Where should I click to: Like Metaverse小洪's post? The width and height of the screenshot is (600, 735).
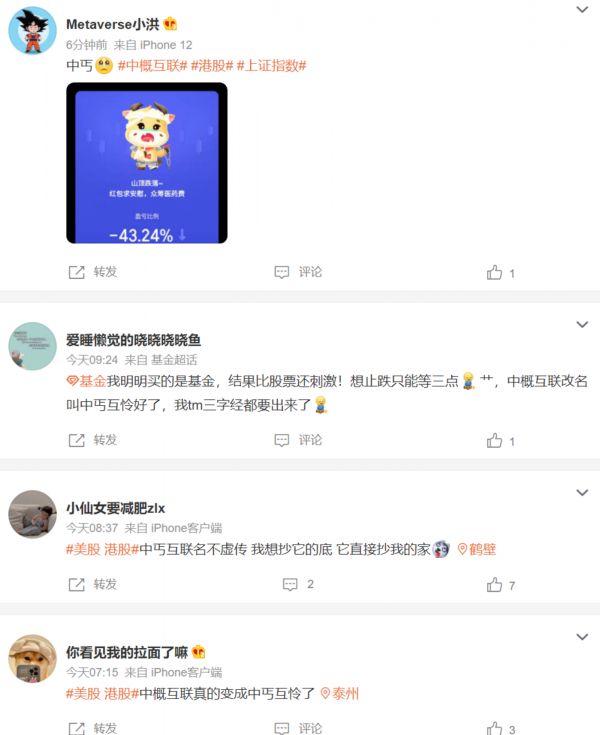[500, 272]
